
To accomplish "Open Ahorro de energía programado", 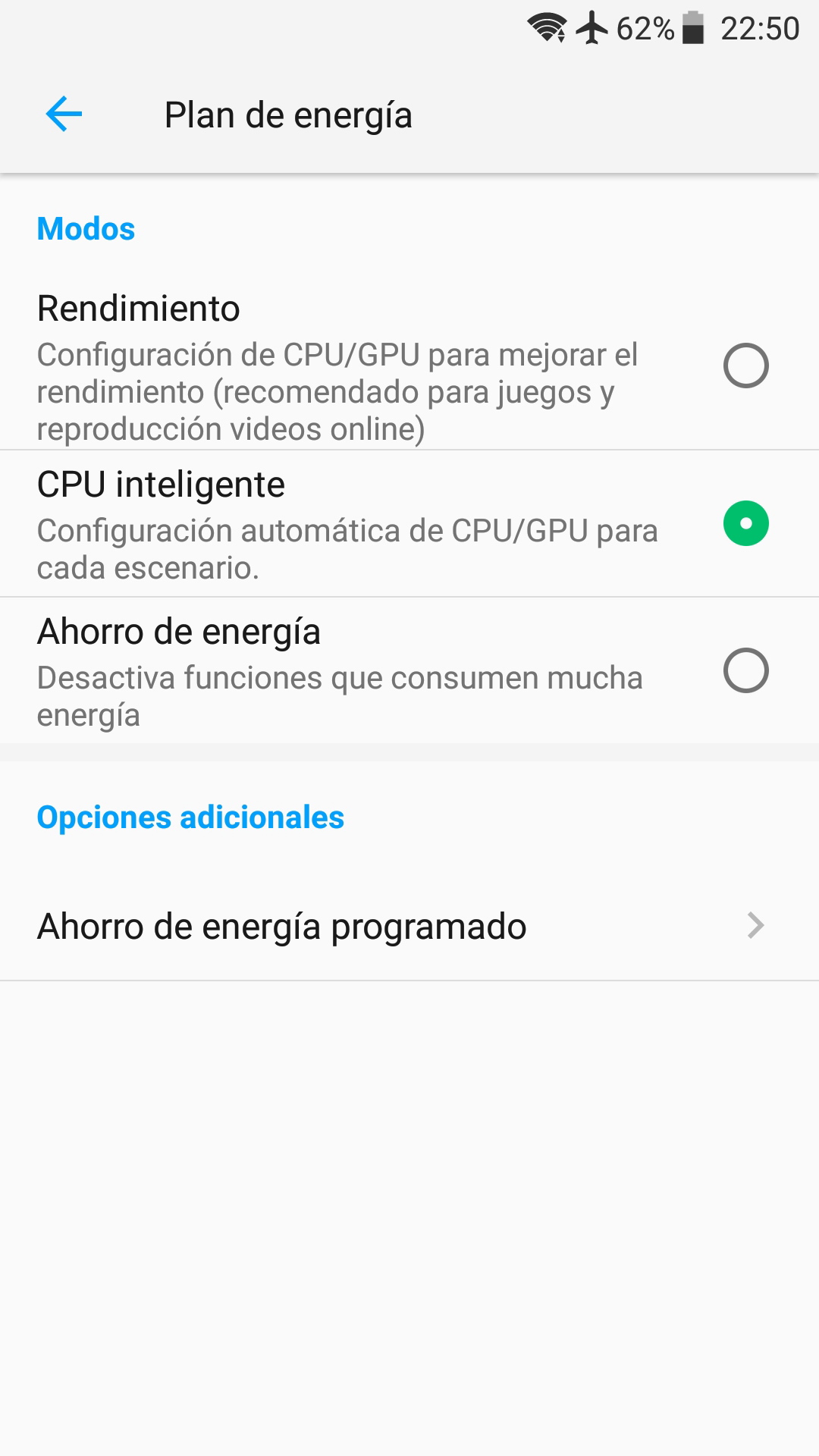I will [409, 926].
